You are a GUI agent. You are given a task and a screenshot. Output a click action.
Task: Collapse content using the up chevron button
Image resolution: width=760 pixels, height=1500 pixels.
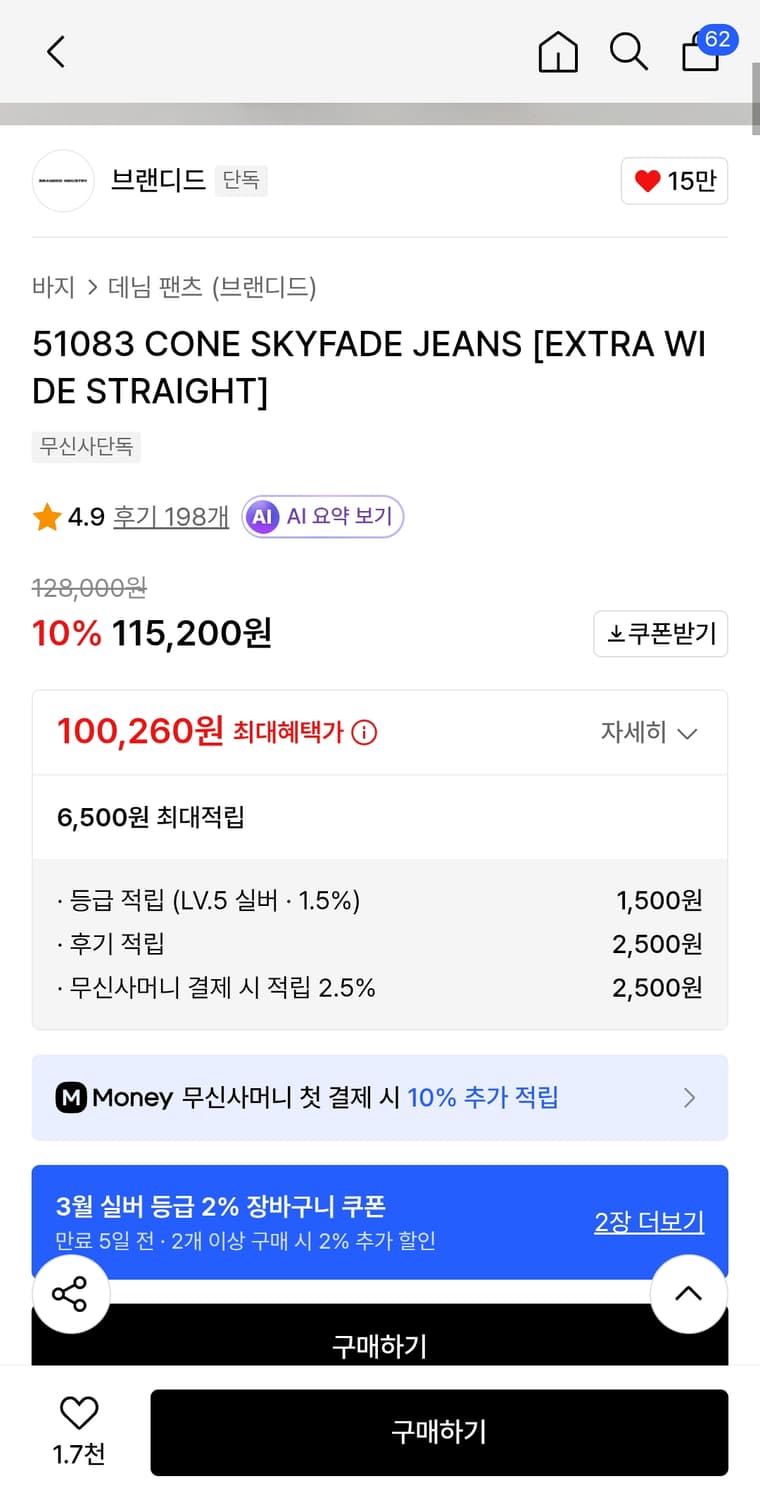(688, 1294)
